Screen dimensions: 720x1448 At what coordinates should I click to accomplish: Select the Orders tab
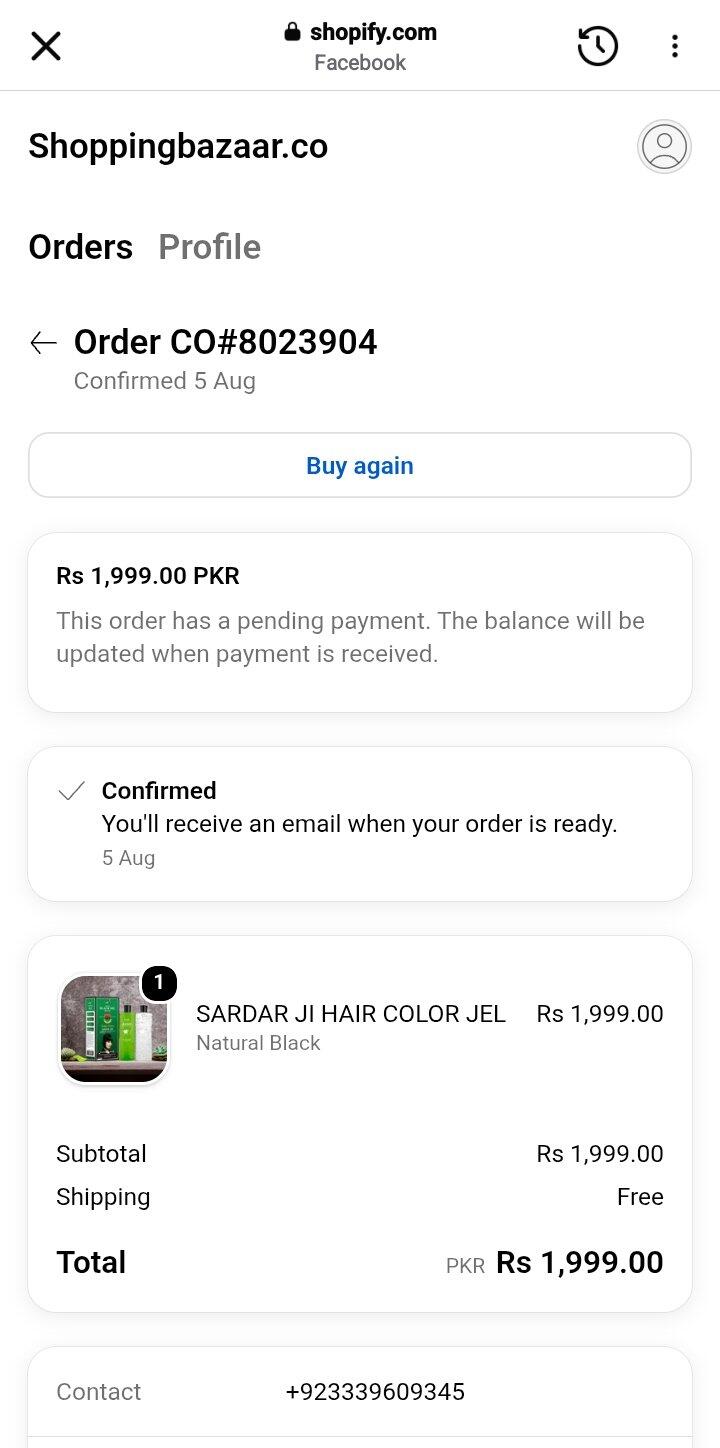(80, 247)
